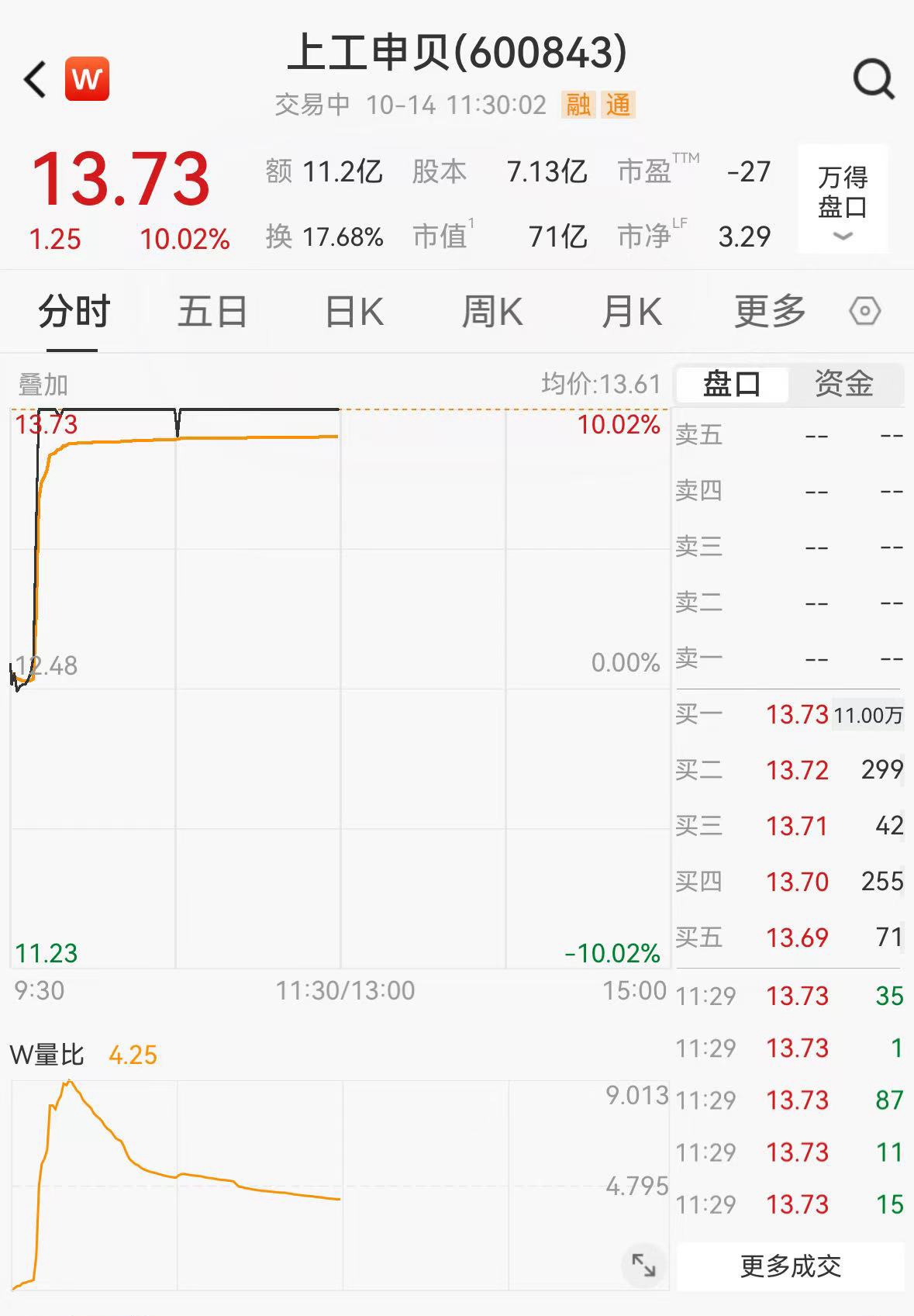Go back to the previous screen

click(35, 79)
